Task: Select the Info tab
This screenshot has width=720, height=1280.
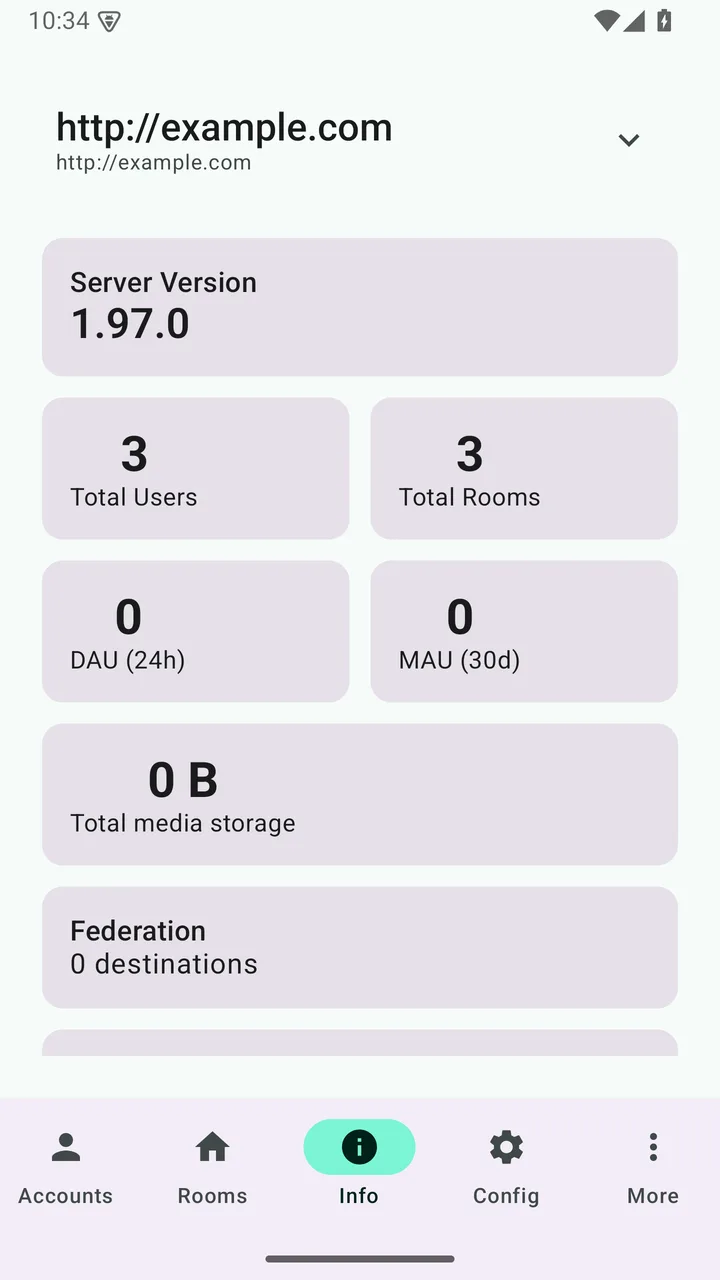Action: (359, 1168)
